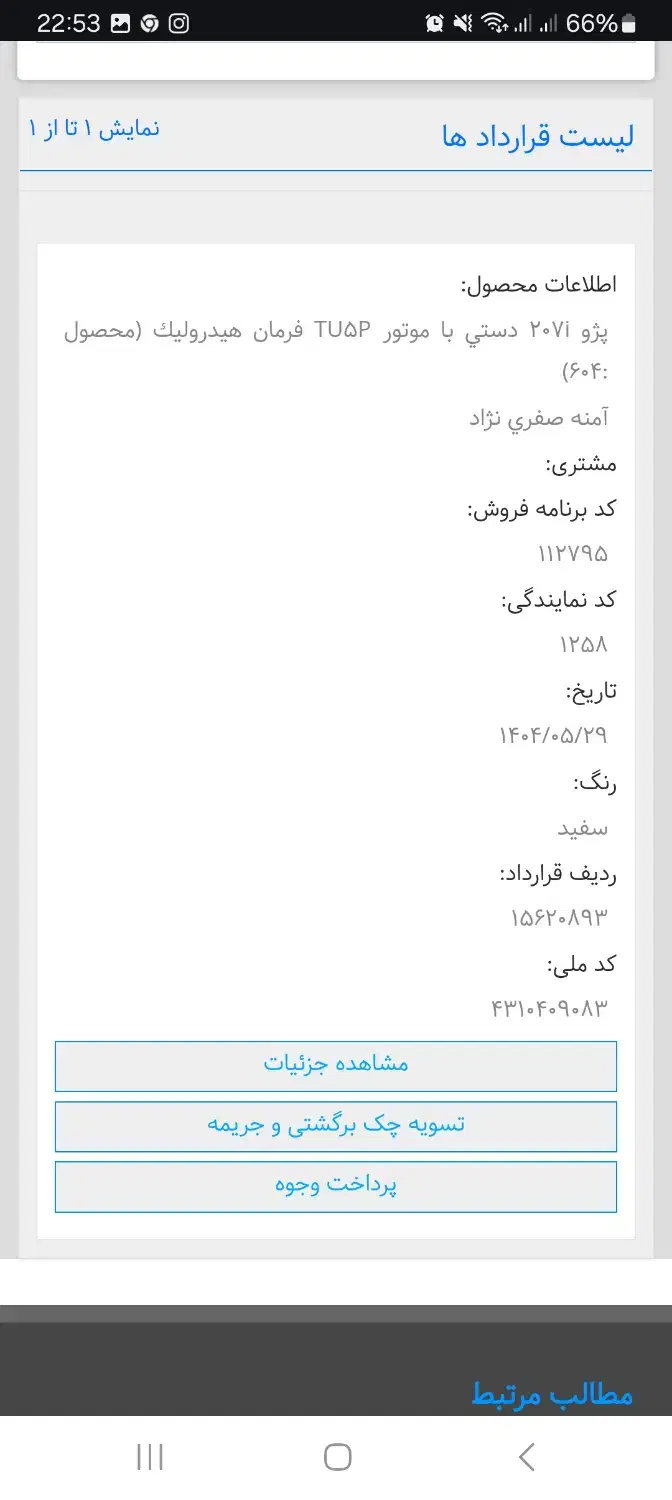Viewport: 672px width, 1500px height.
Task: Open the recent apps view
Action: (150, 1457)
